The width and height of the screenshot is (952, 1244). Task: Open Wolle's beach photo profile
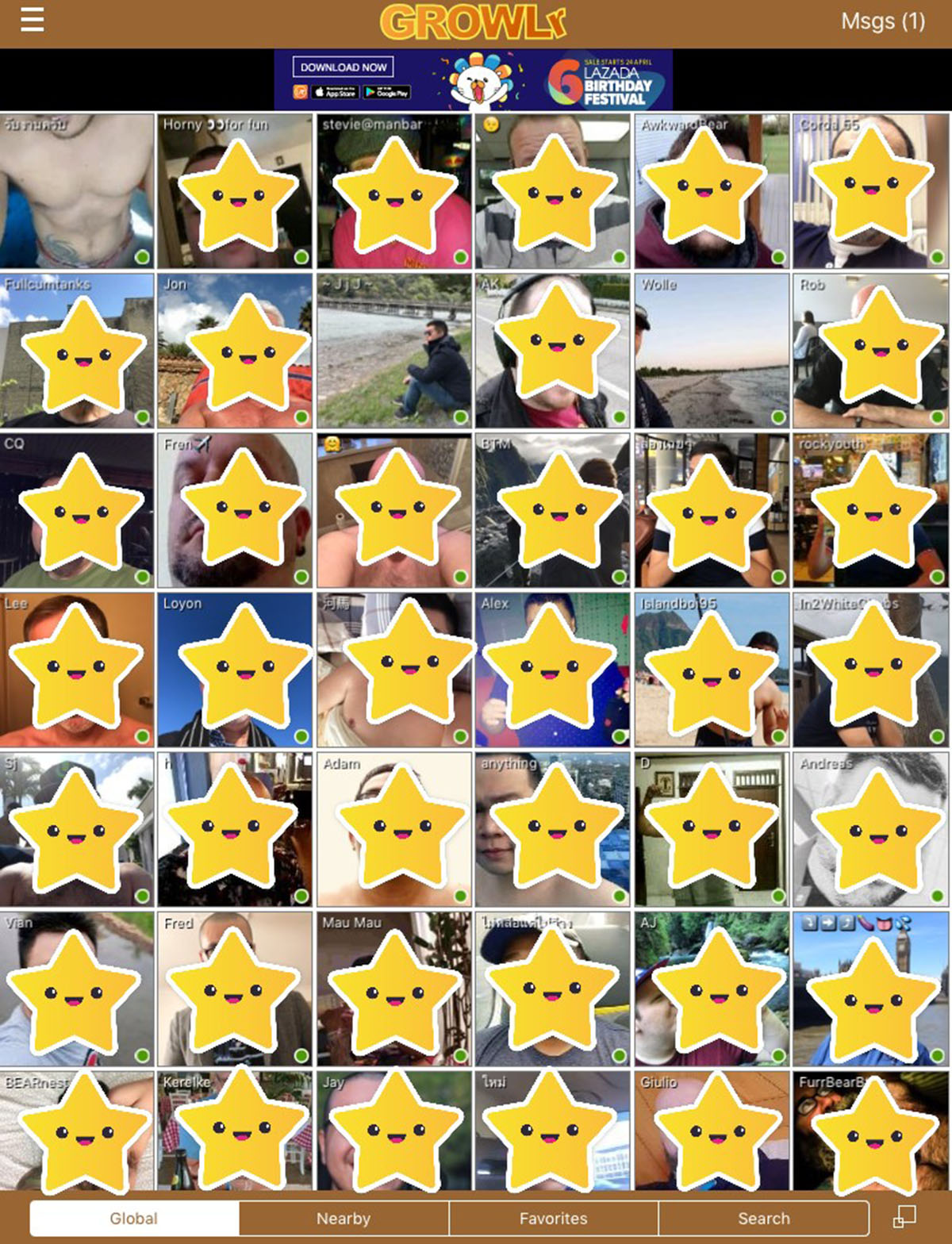pos(712,351)
